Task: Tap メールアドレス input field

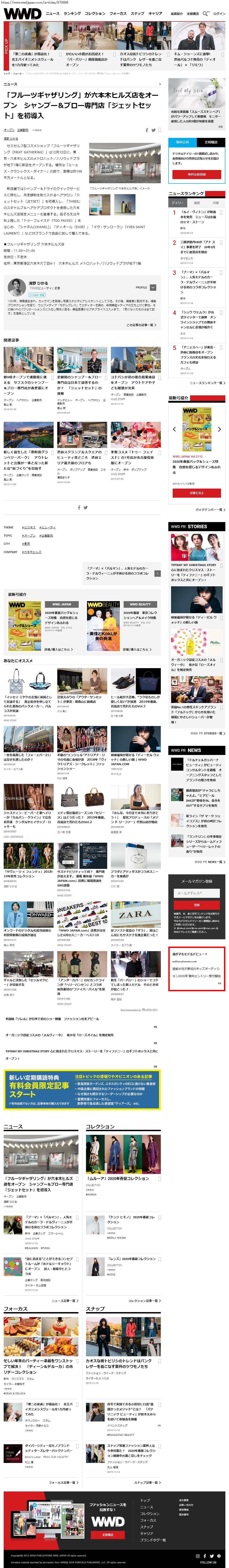Action: (196, 893)
